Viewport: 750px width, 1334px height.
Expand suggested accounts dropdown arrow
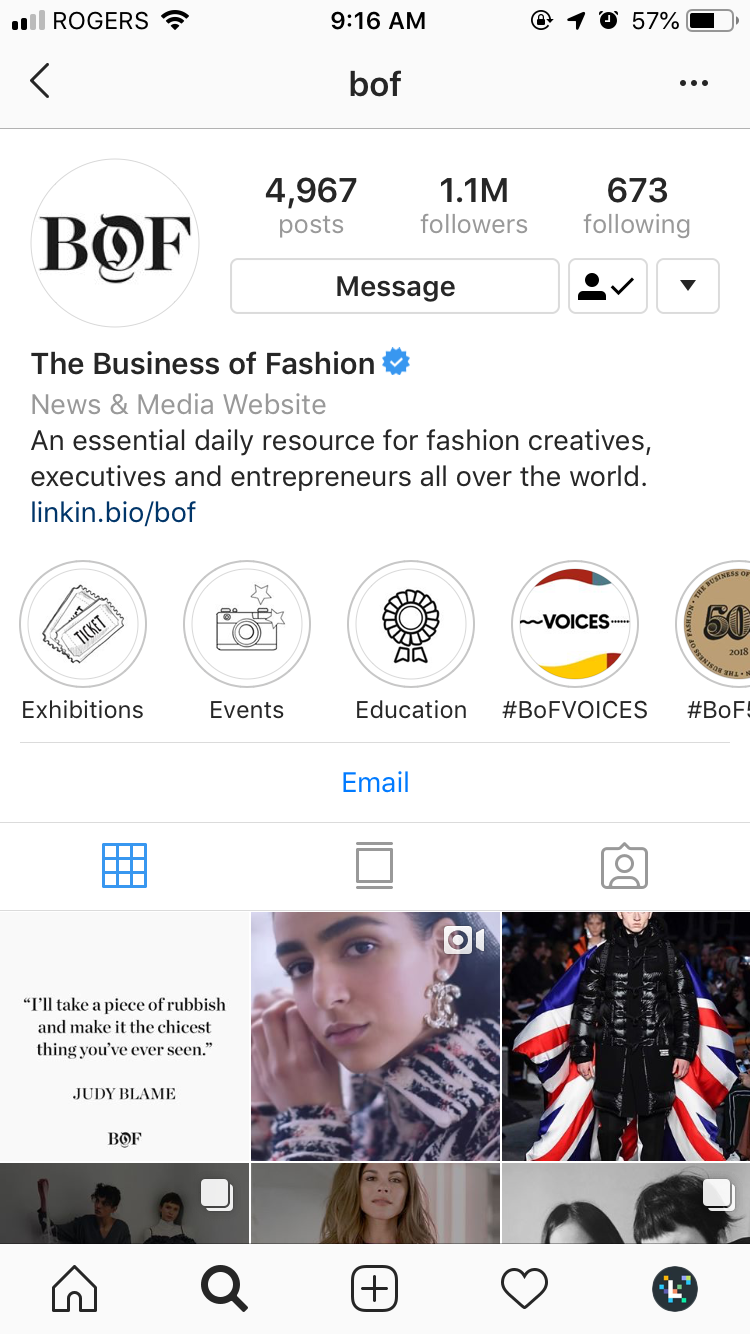pyautogui.click(x=688, y=287)
